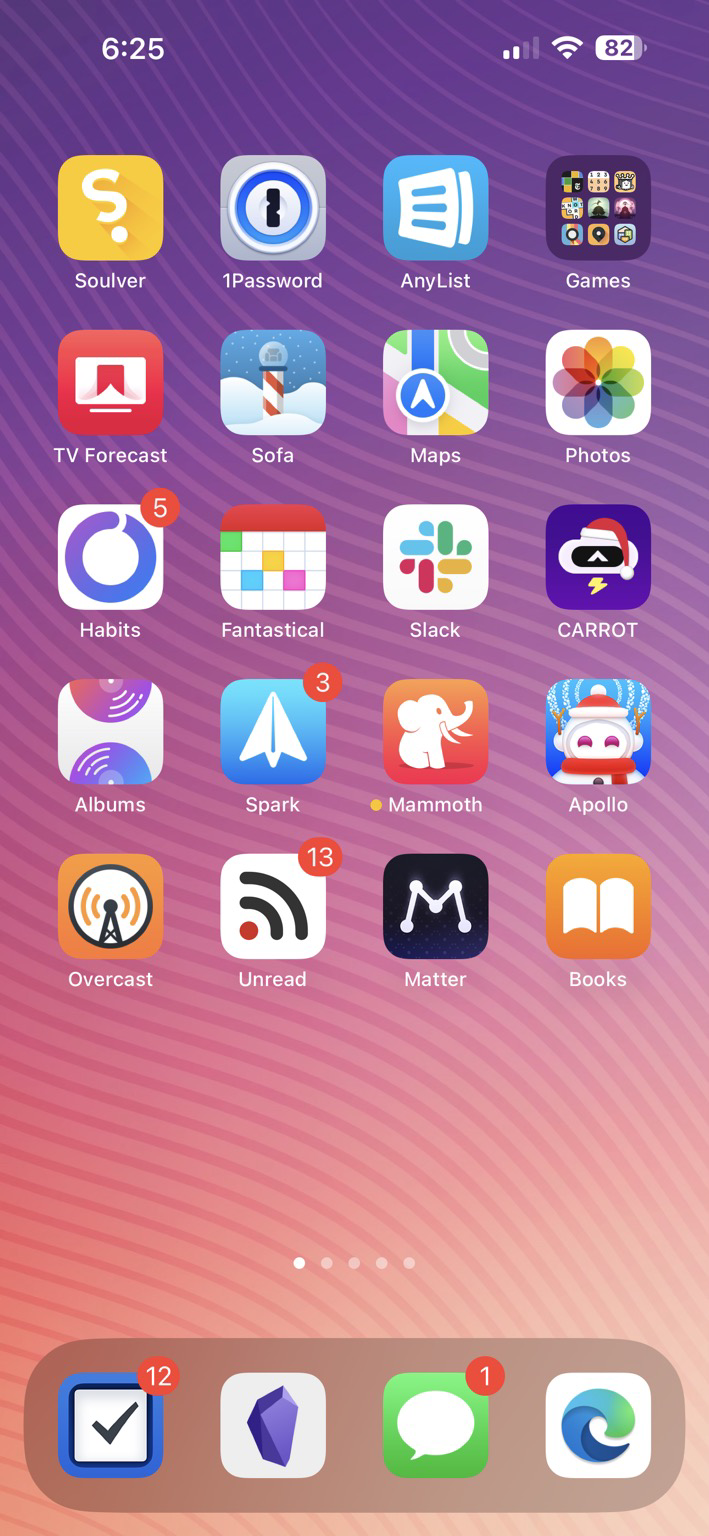Open Slack
Image resolution: width=709 pixels, height=1536 pixels.
pyautogui.click(x=435, y=557)
